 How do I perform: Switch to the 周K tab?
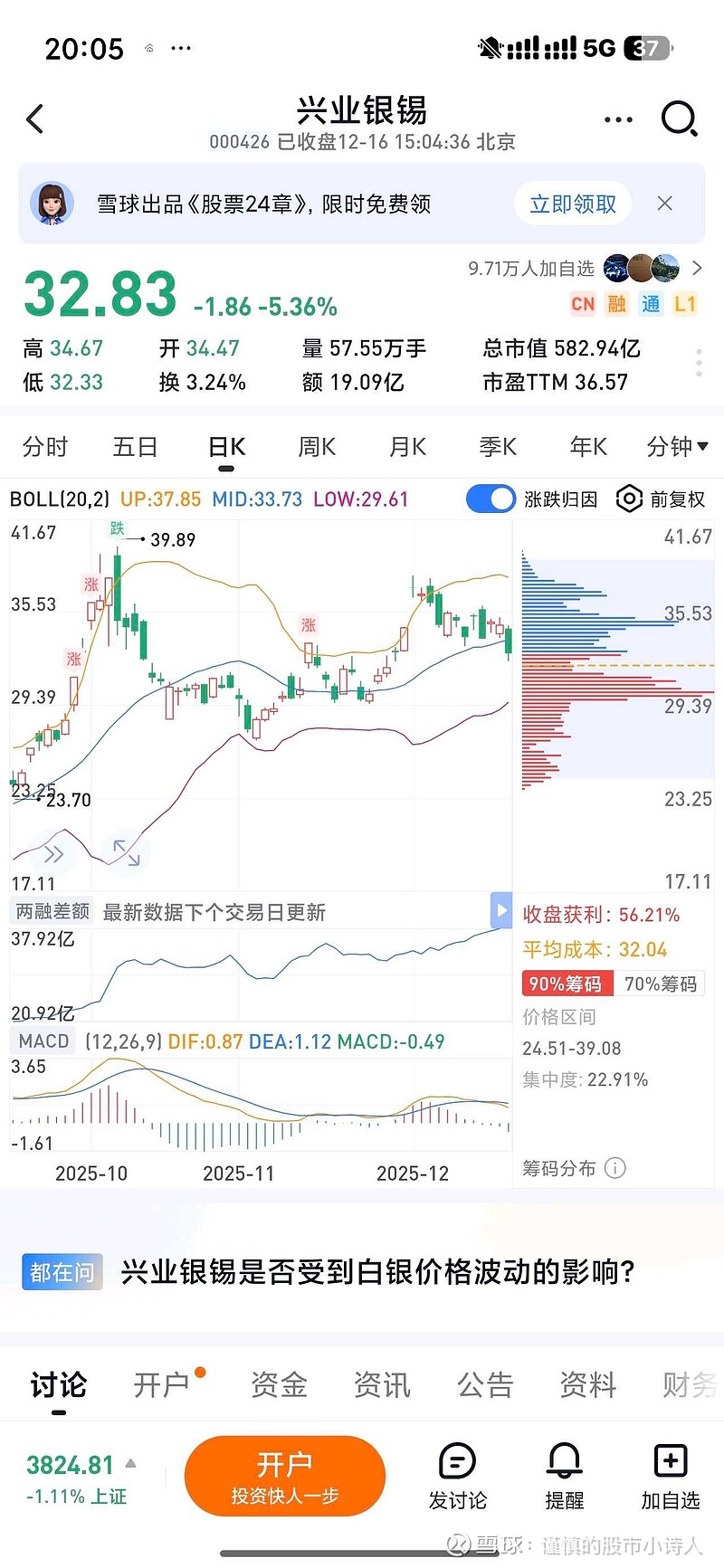click(x=316, y=446)
